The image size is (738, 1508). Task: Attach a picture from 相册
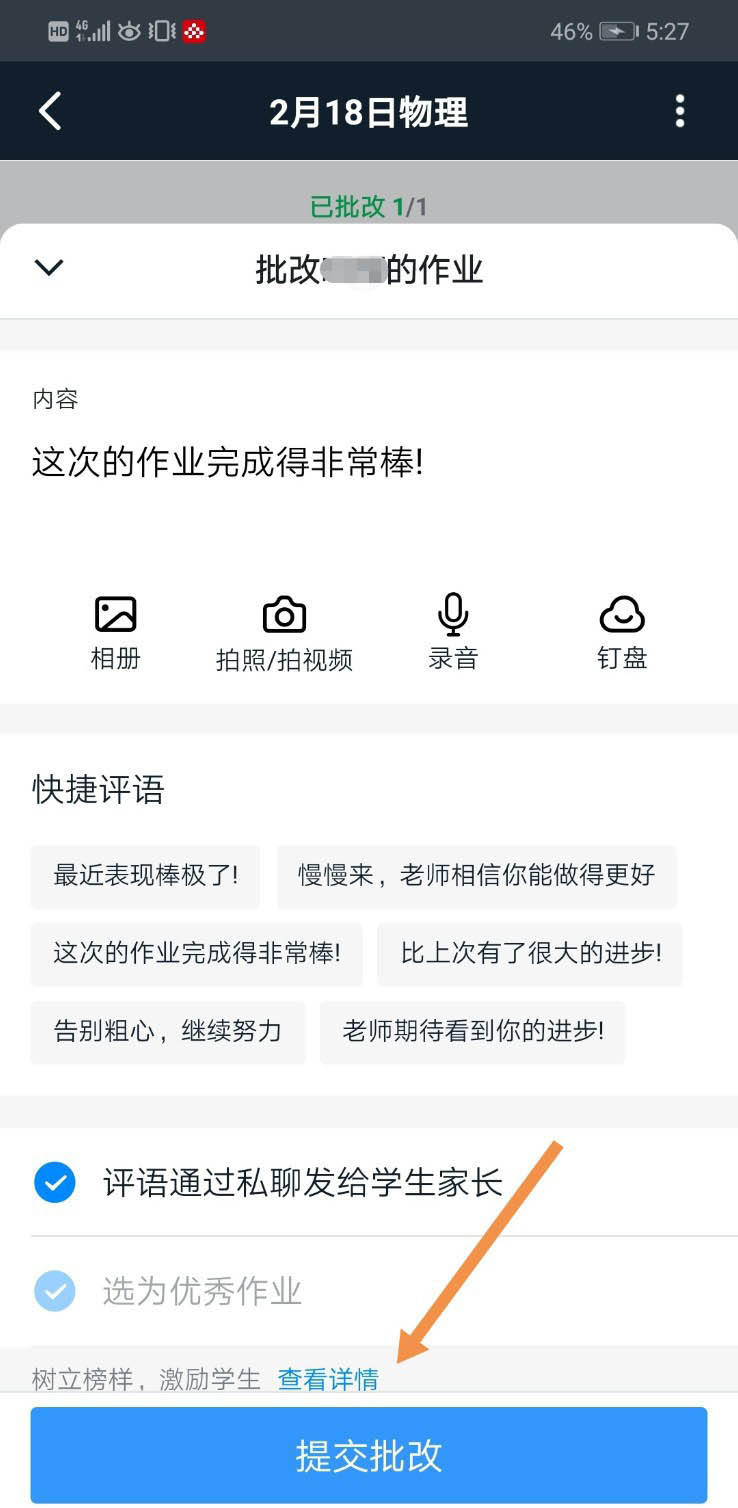[x=115, y=632]
